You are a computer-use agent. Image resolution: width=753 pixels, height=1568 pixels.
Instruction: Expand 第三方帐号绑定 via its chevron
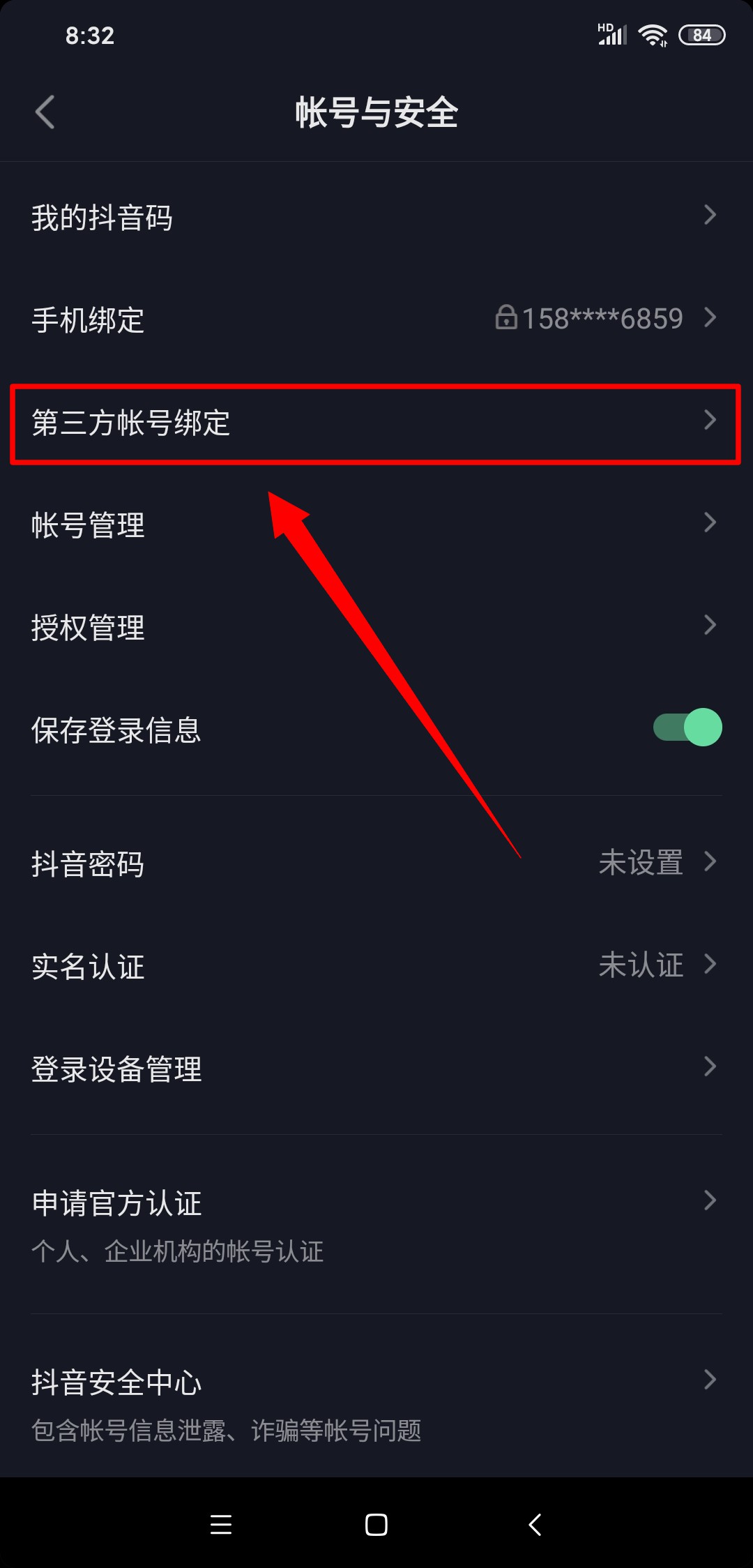[710, 420]
